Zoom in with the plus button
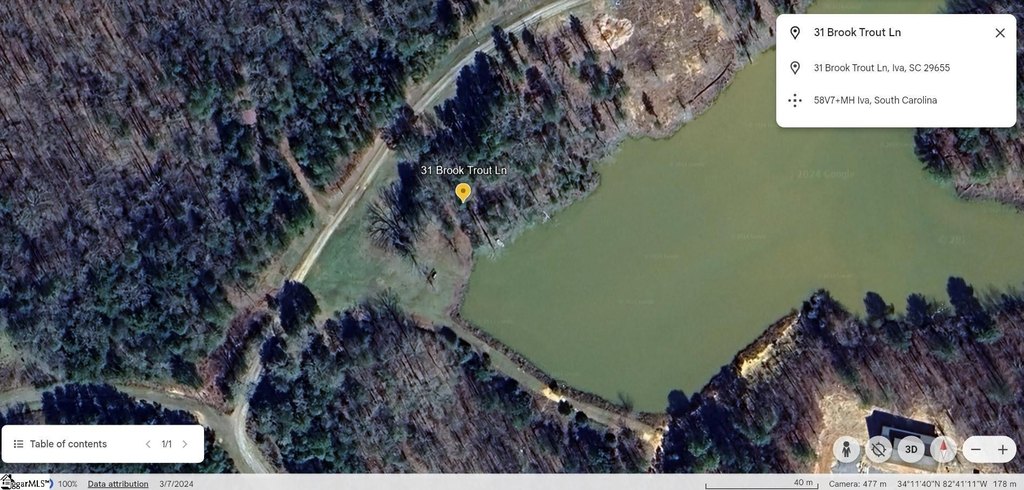The height and width of the screenshot is (490, 1024). [x=1003, y=450]
